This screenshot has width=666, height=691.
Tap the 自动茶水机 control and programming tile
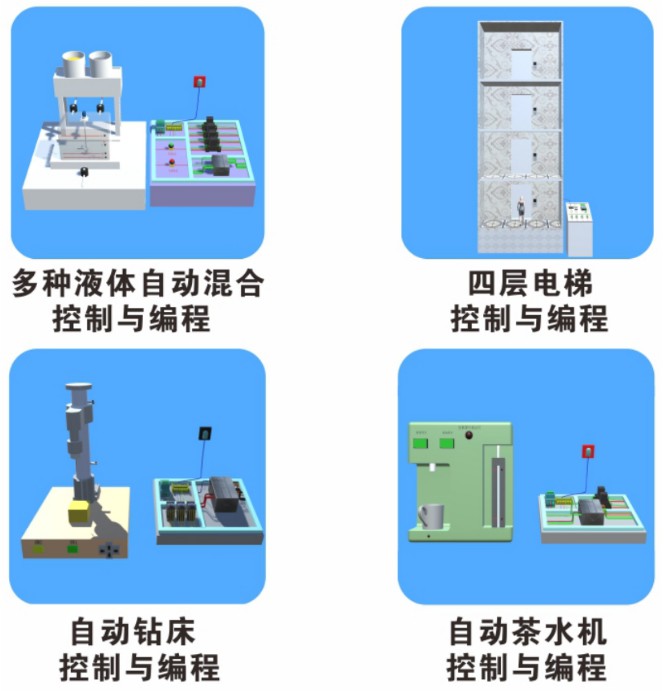[x=526, y=476]
